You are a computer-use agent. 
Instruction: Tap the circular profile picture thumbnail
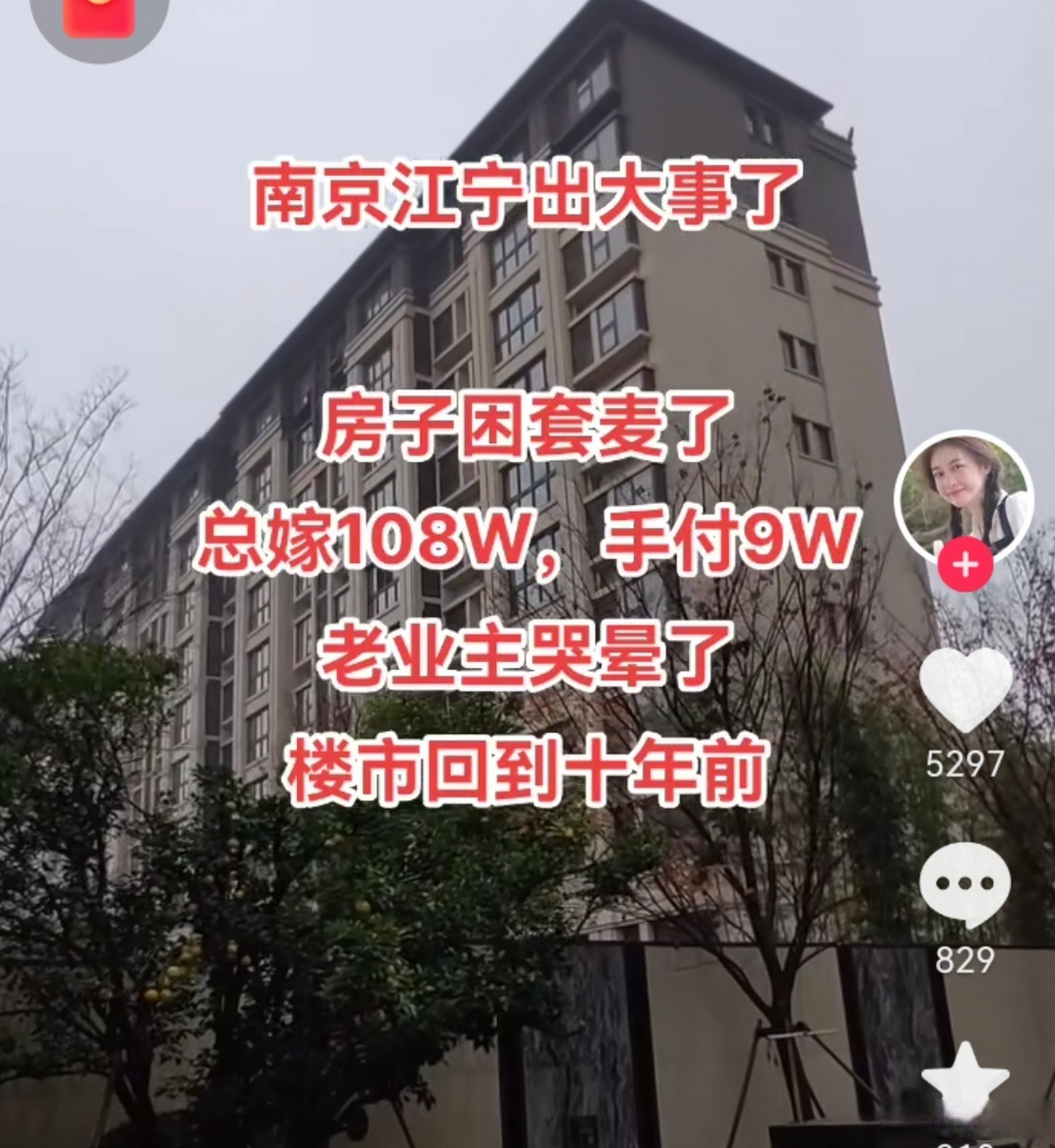point(963,492)
